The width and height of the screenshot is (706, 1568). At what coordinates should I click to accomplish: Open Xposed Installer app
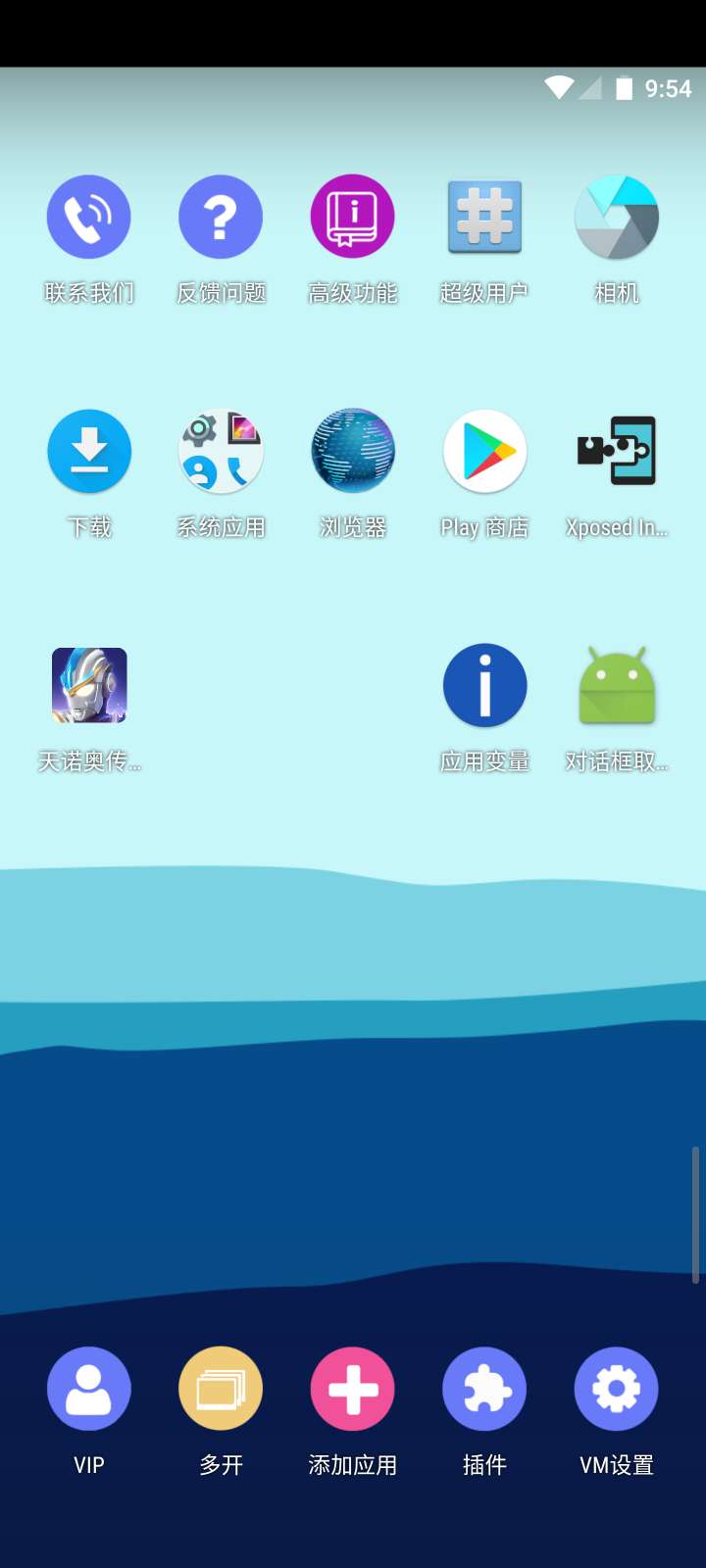point(616,451)
